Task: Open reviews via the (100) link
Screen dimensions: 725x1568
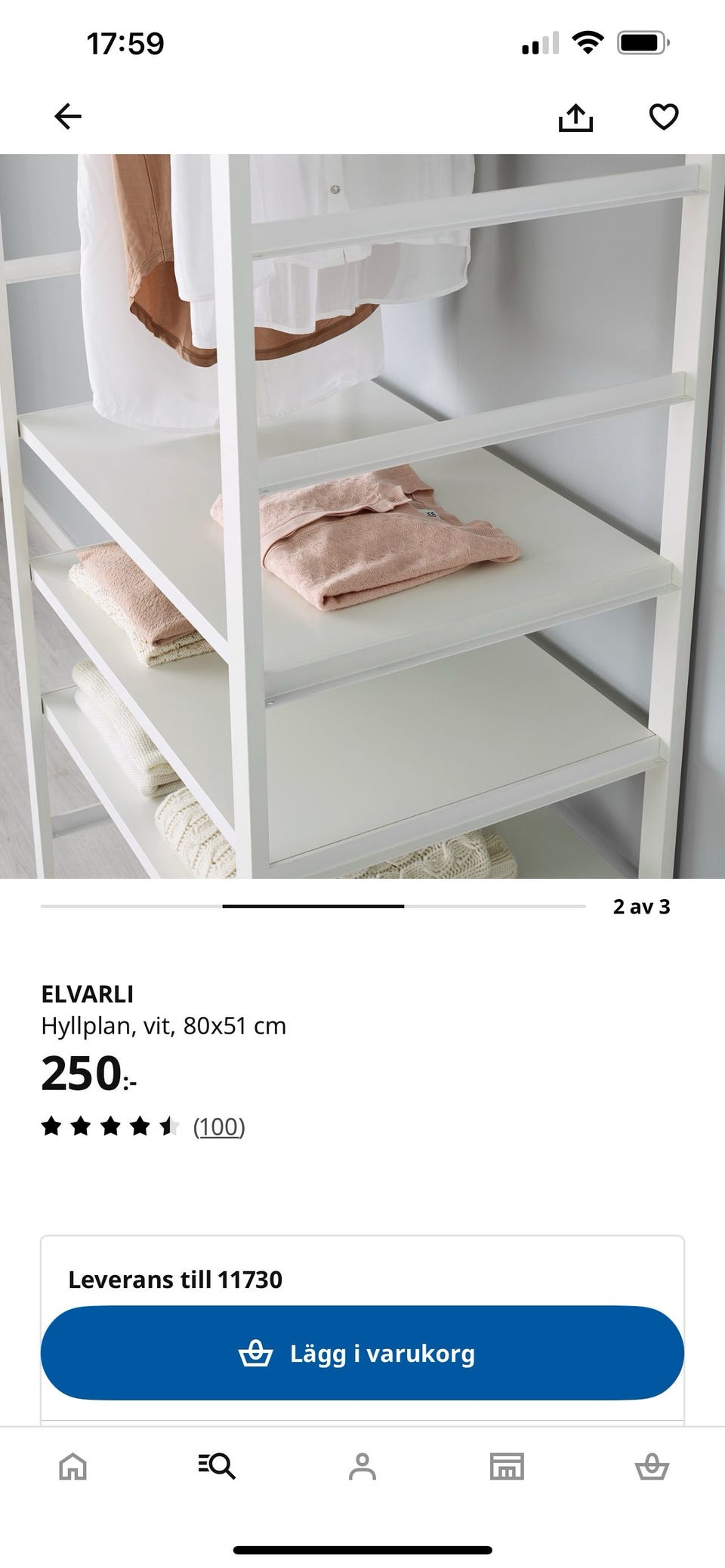Action: tap(220, 1128)
